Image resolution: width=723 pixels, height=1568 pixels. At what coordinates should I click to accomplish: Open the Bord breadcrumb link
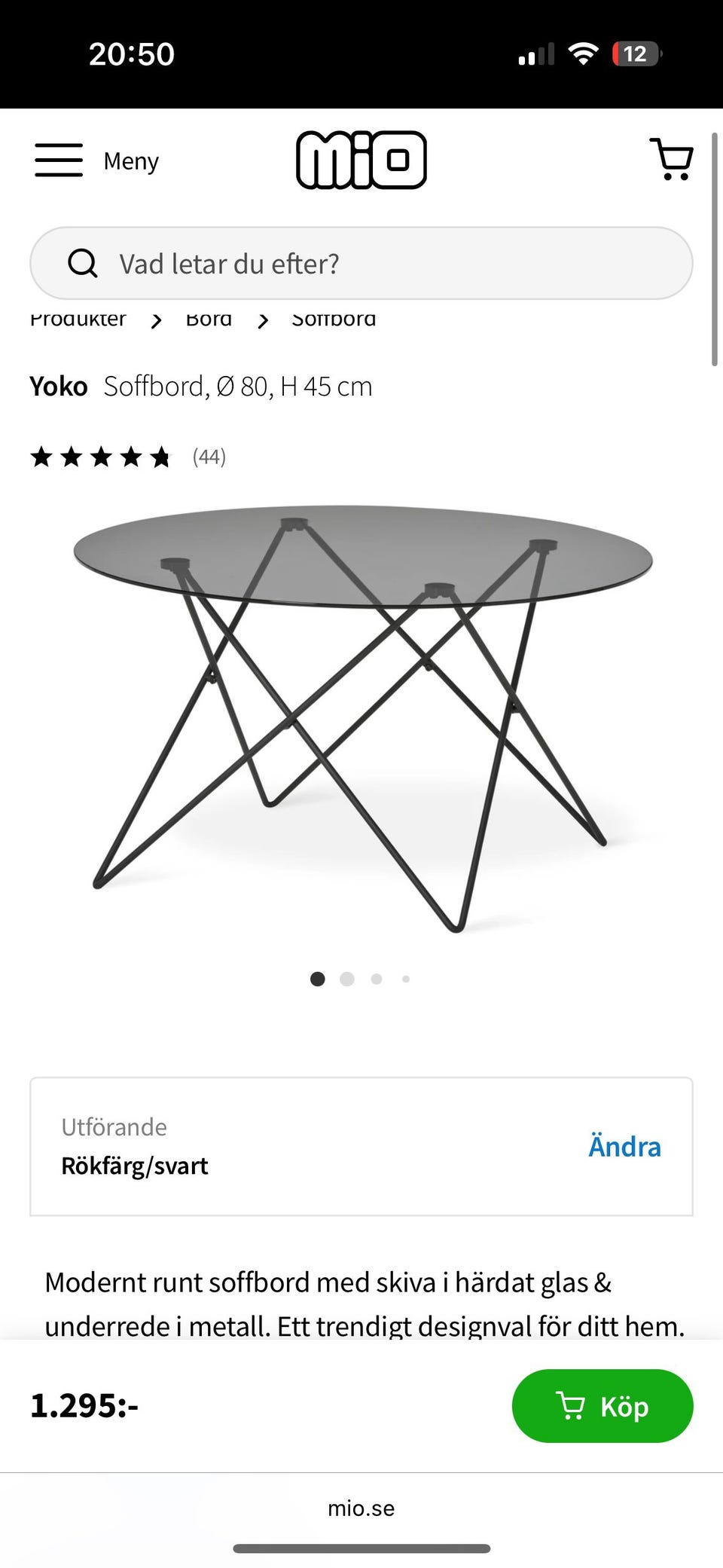pos(209,321)
